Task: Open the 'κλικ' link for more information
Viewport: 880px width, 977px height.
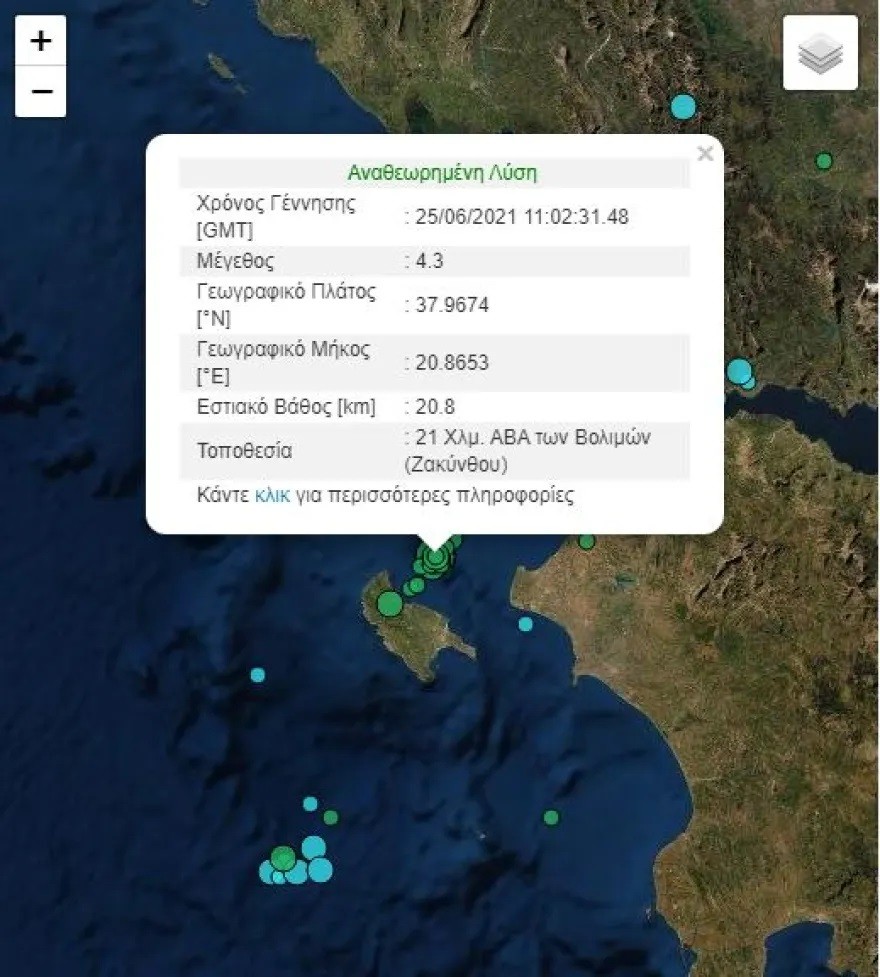Action: click(273, 495)
